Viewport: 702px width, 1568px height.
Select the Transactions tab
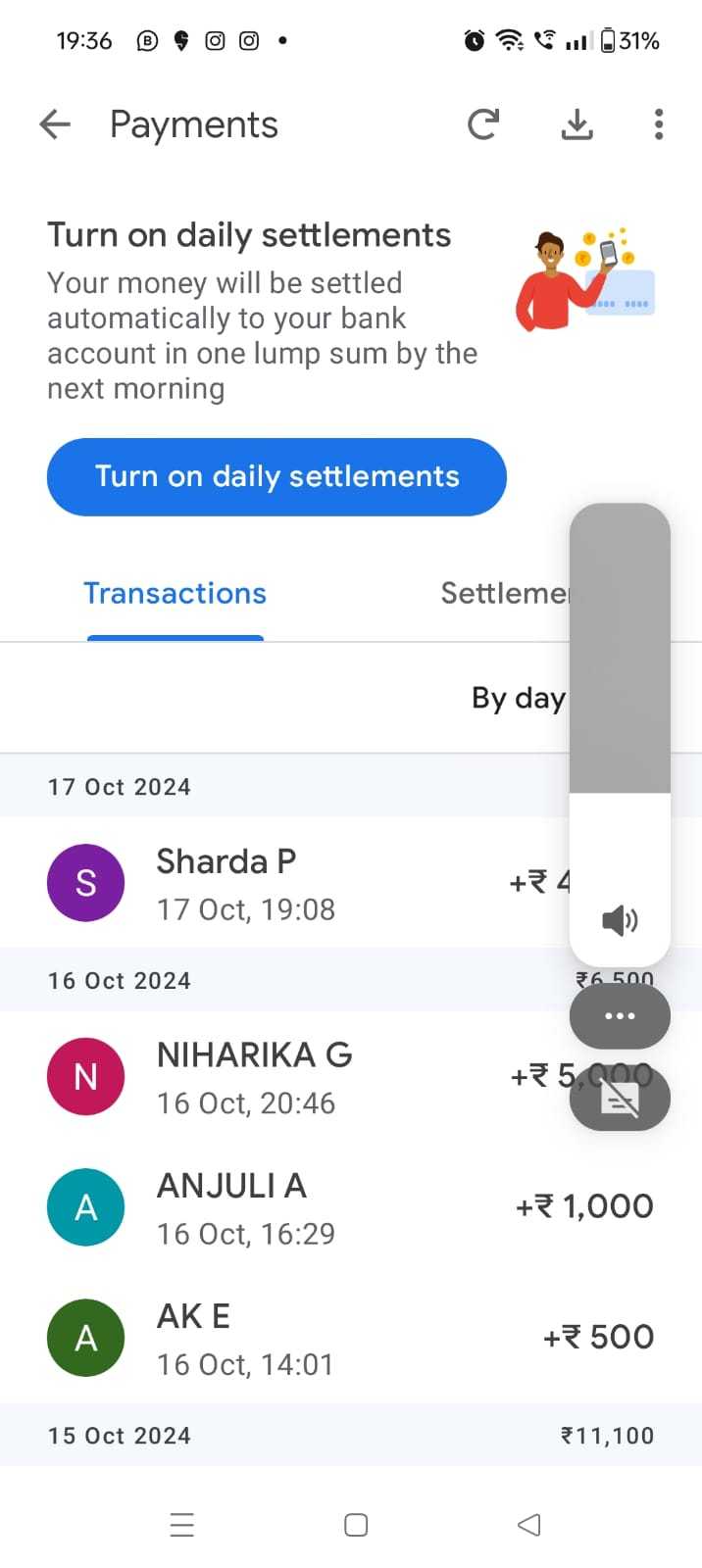pyautogui.click(x=175, y=593)
